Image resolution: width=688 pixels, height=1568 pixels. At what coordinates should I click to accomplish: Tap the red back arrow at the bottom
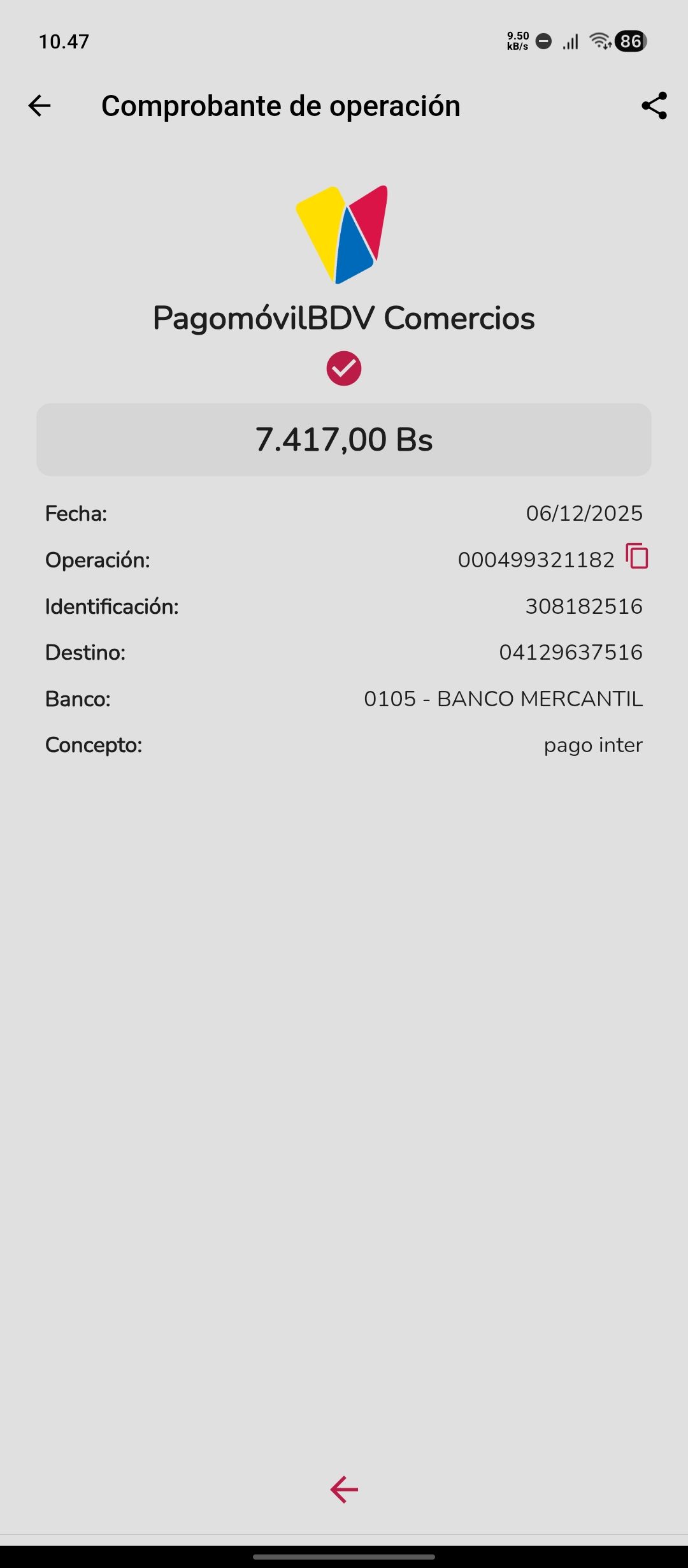pyautogui.click(x=344, y=1490)
